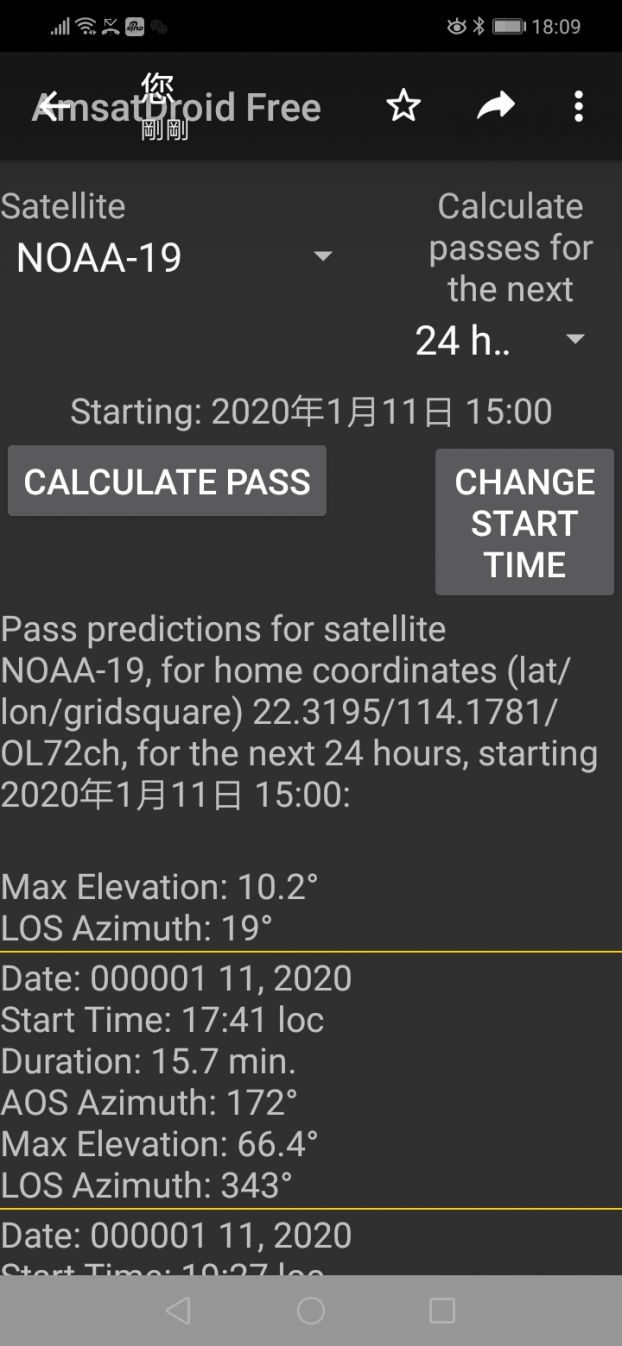The height and width of the screenshot is (1346, 622).
Task: Open the system recent apps view
Action: click(x=441, y=1310)
